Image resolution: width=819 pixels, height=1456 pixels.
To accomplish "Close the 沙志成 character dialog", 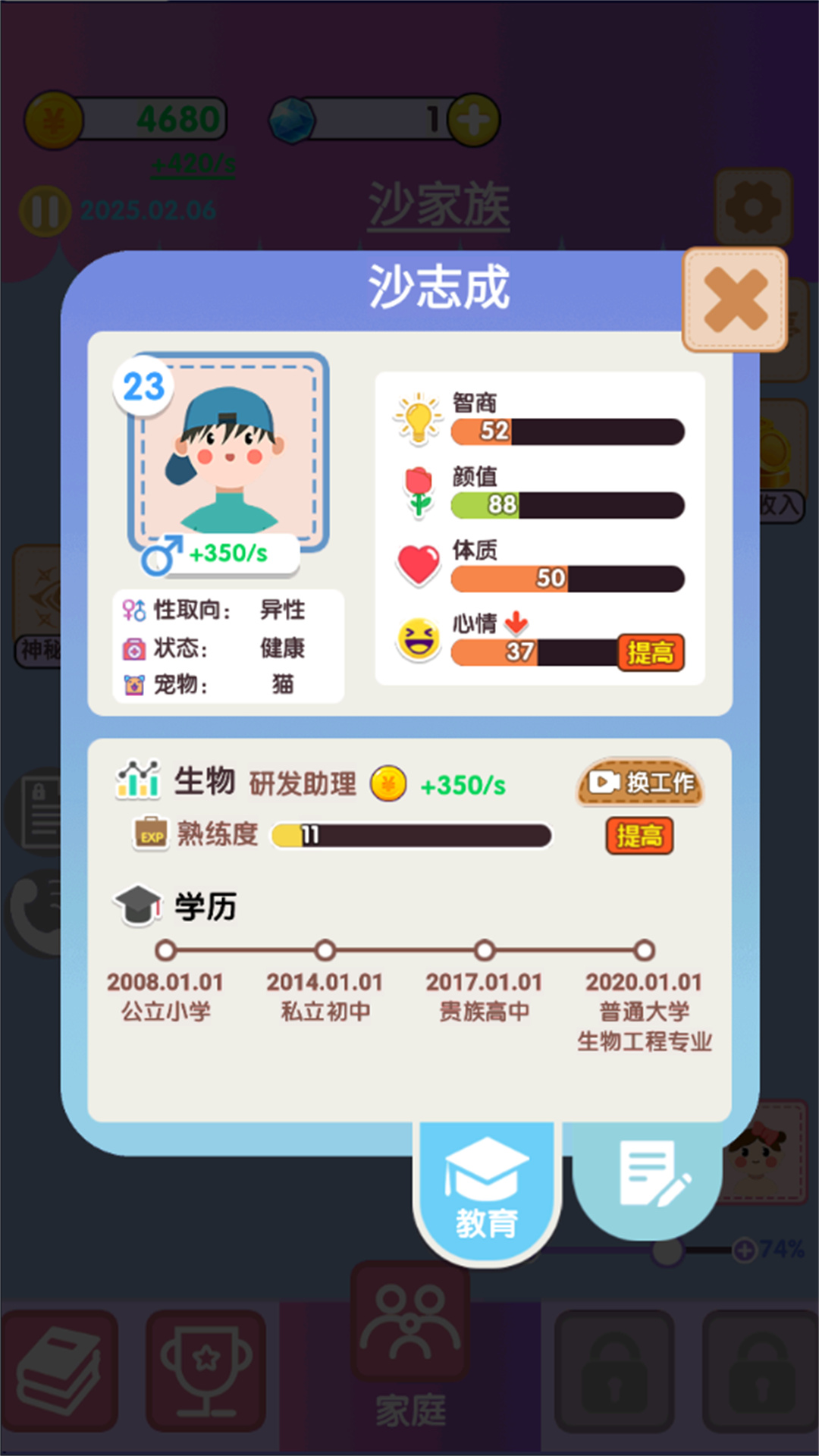I will (734, 300).
